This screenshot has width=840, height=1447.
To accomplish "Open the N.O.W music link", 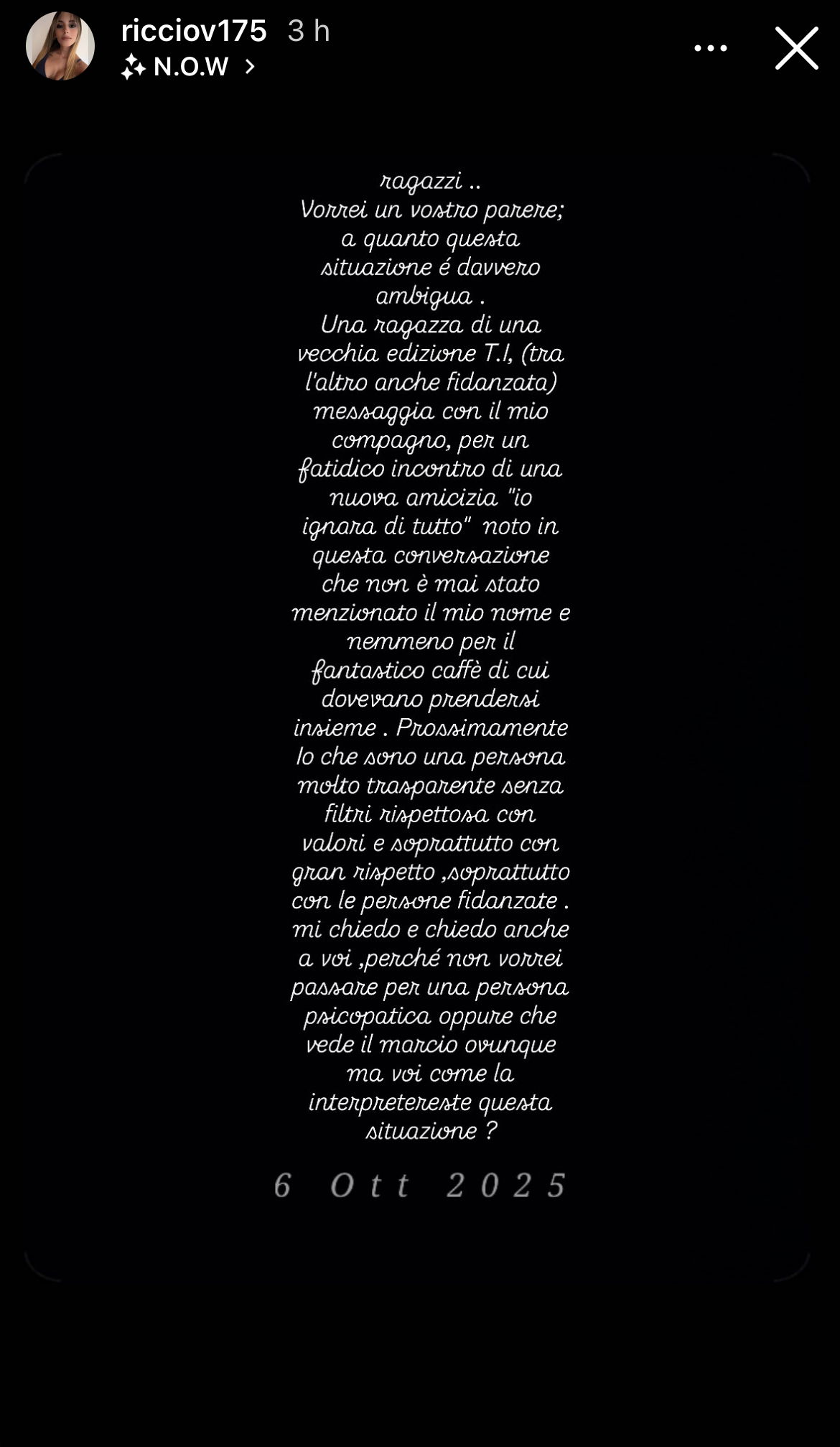I will click(x=190, y=68).
